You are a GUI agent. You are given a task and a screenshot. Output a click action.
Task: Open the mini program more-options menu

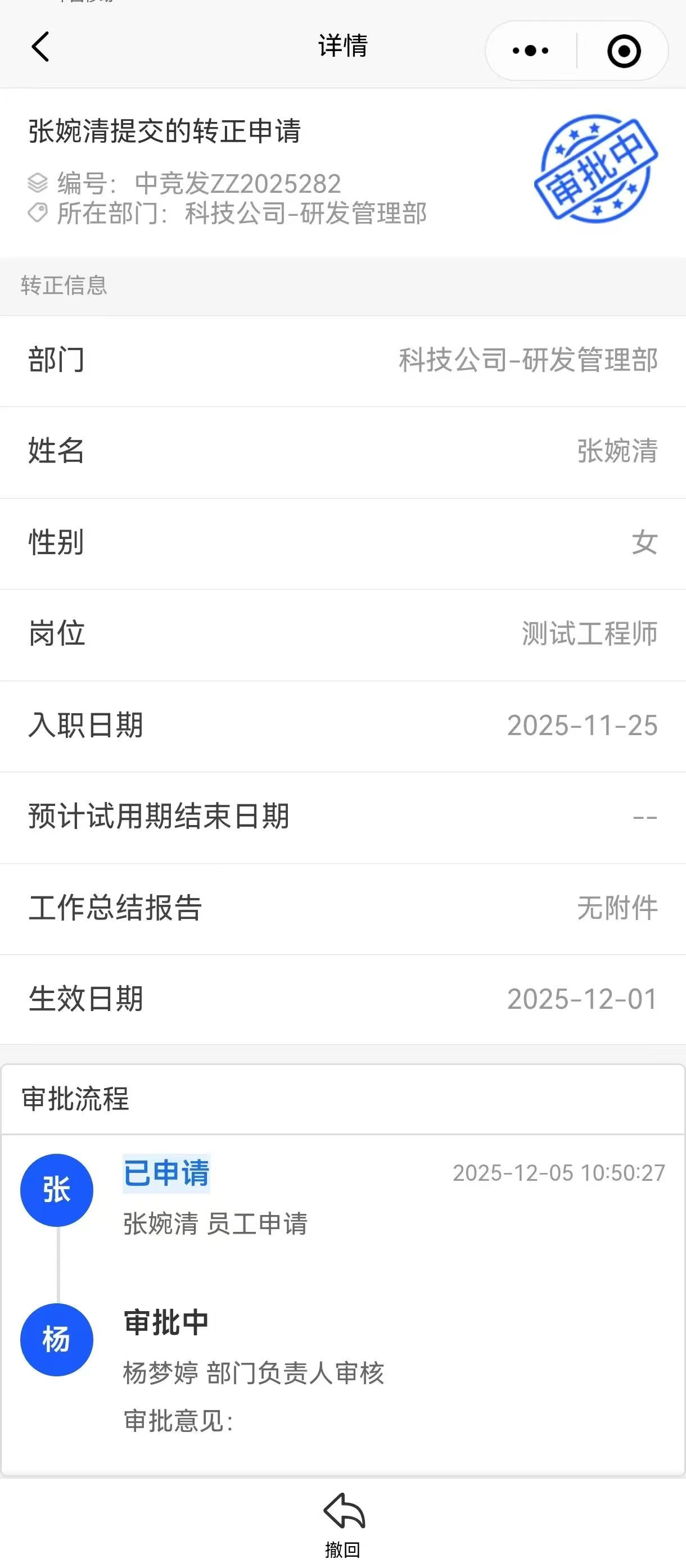531,51
